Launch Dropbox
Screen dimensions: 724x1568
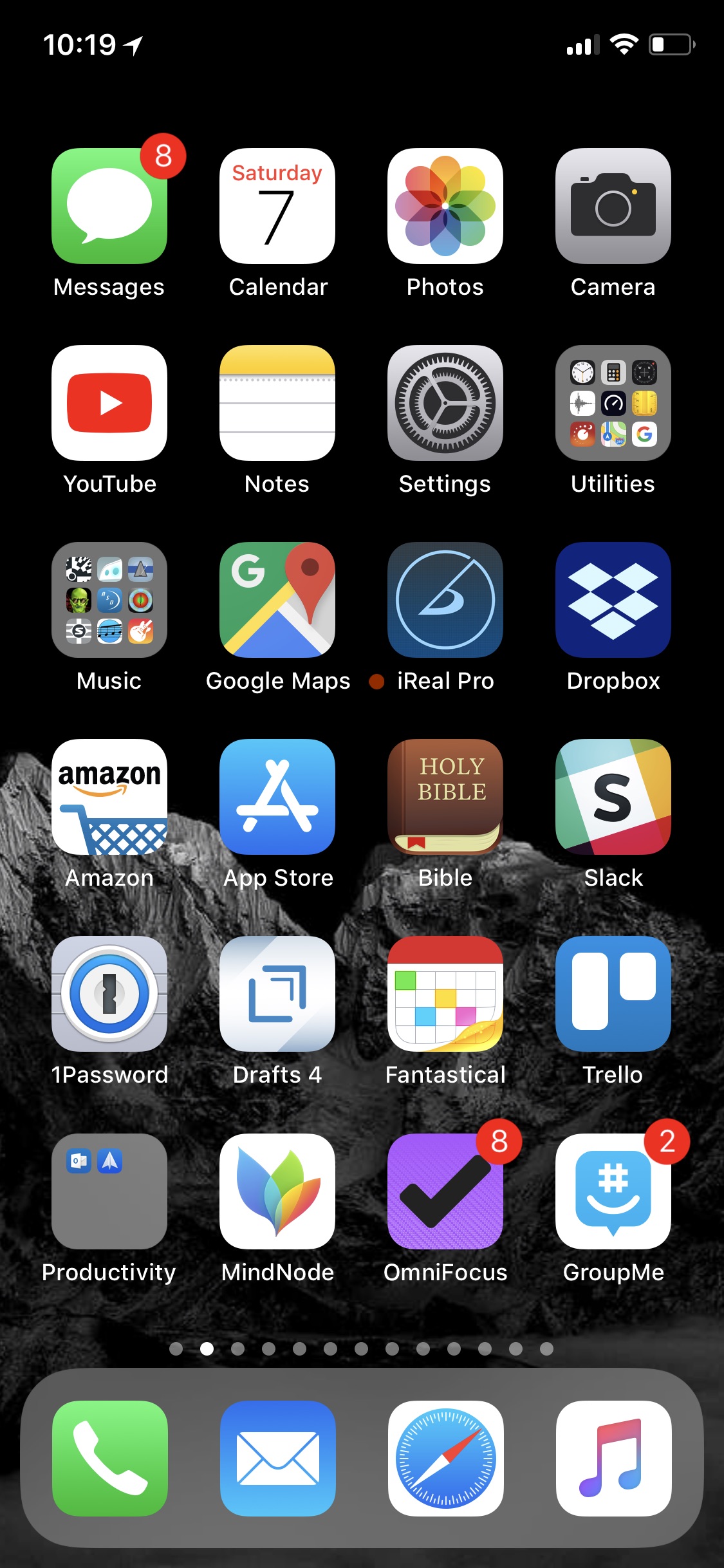[613, 600]
